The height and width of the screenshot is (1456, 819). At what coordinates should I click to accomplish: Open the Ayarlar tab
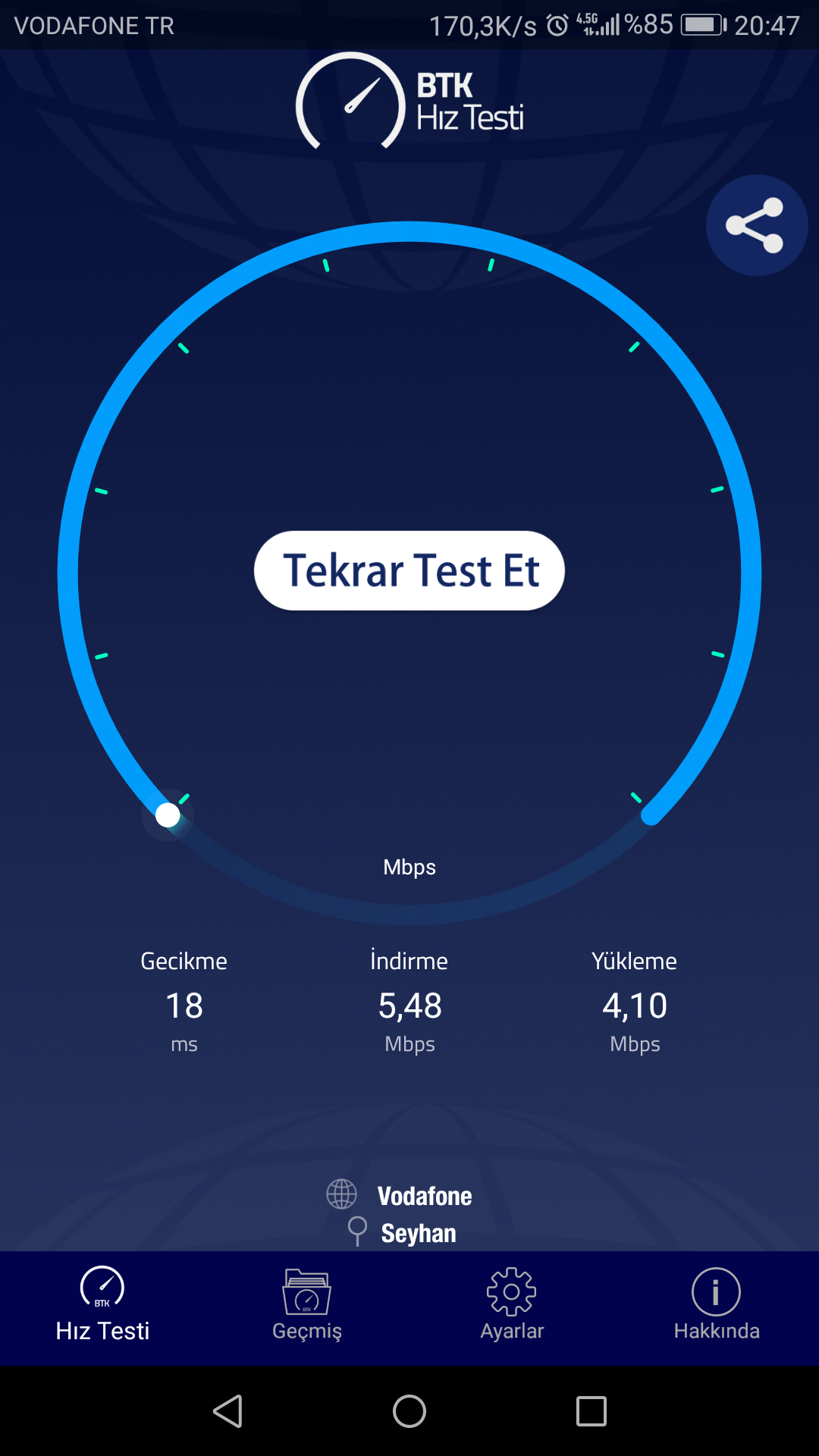512,1305
